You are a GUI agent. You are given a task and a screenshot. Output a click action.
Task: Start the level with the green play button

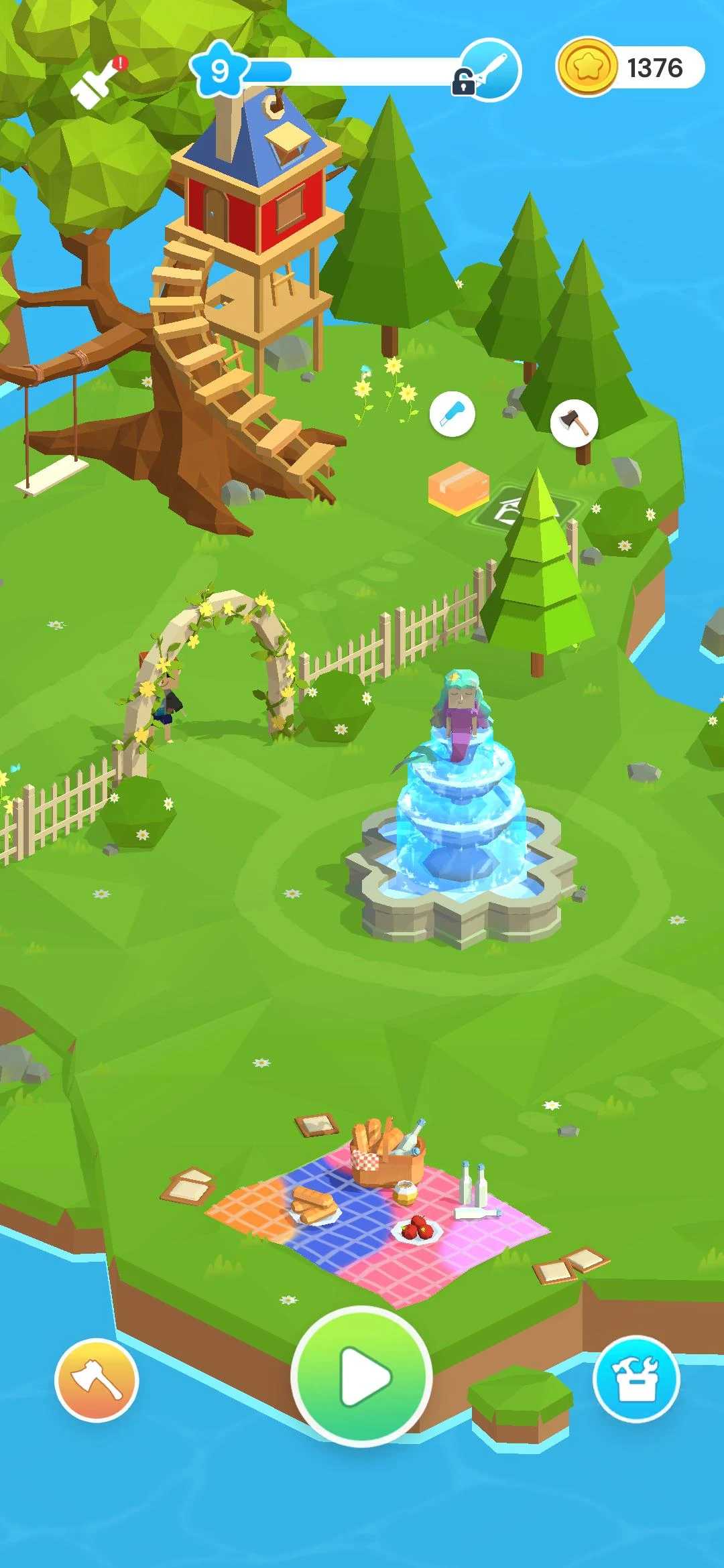click(361, 1377)
